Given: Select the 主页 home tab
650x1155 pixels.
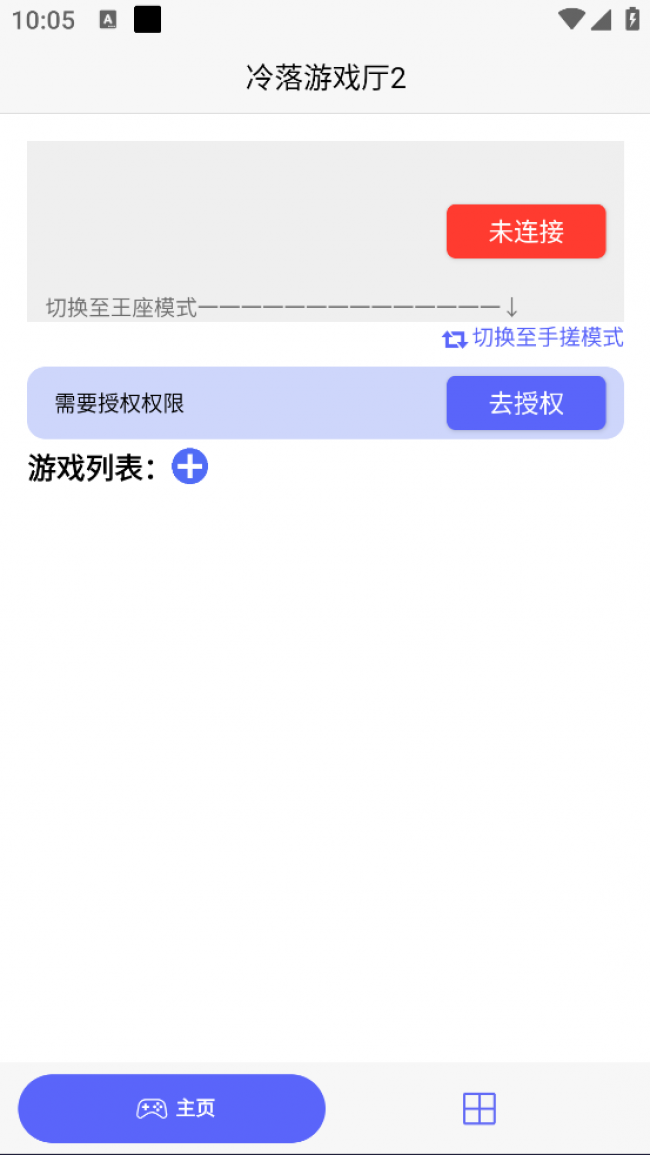Looking at the screenshot, I should (172, 1108).
